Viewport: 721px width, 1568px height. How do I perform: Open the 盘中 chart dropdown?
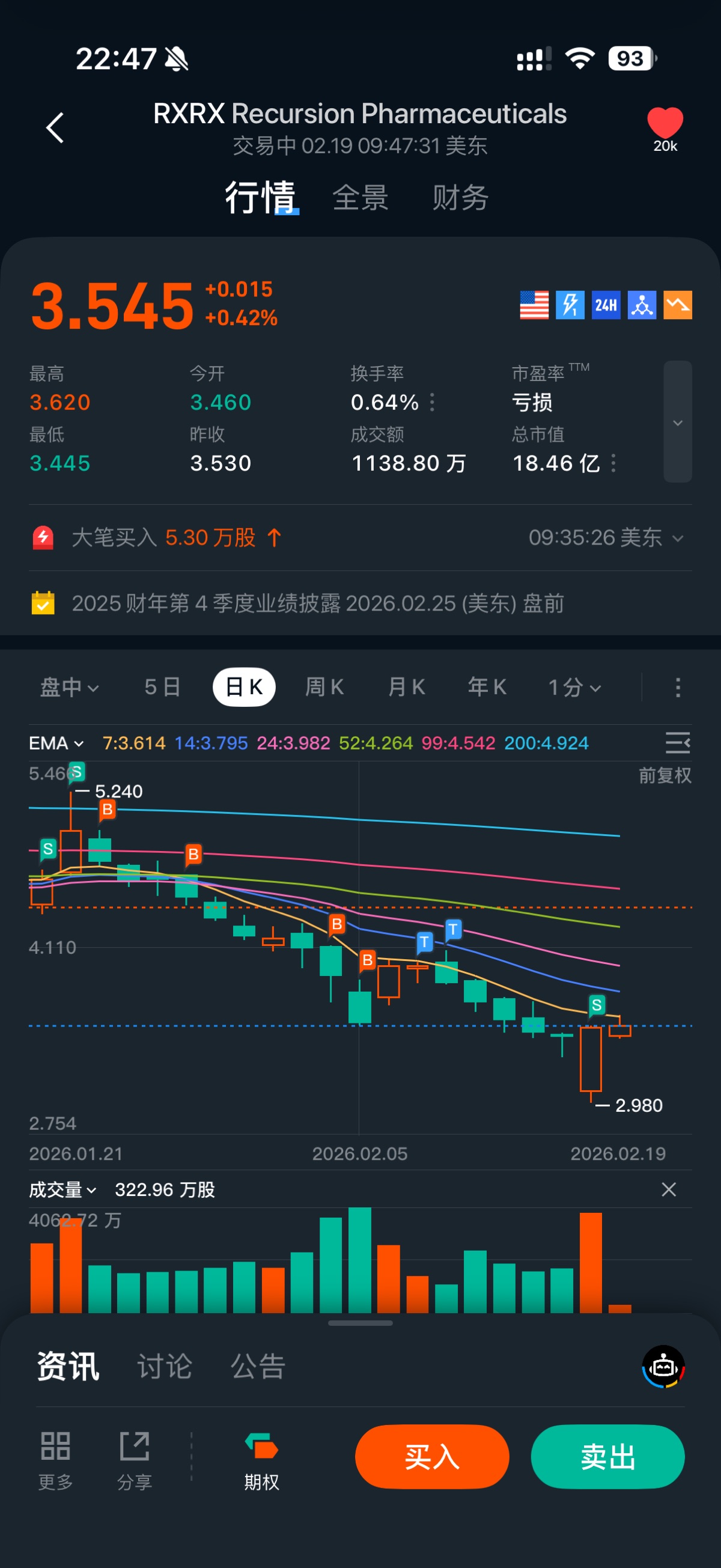point(68,687)
